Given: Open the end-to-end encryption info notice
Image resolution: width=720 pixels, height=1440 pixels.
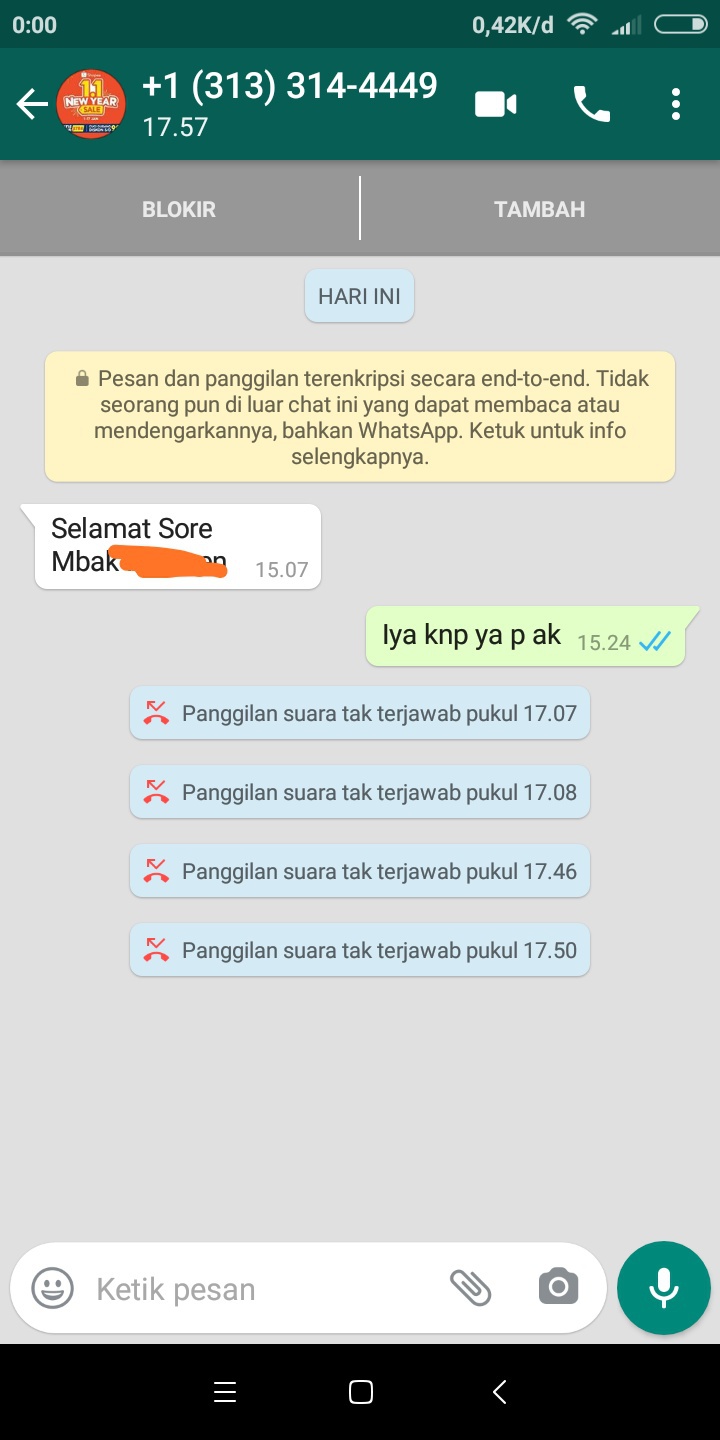Looking at the screenshot, I should coord(360,417).
